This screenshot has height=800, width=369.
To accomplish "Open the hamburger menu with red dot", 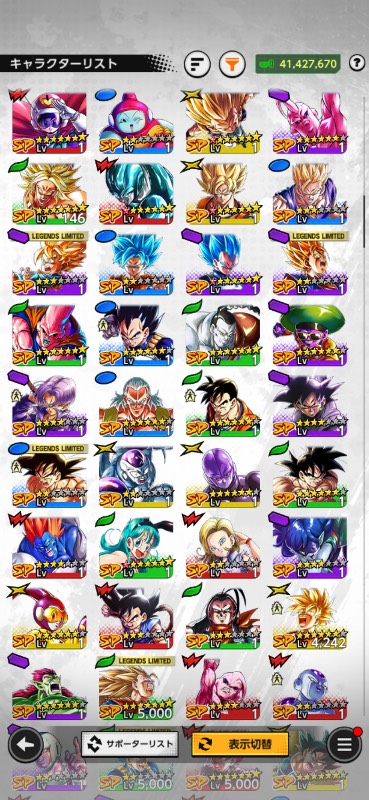I will tap(344, 744).
